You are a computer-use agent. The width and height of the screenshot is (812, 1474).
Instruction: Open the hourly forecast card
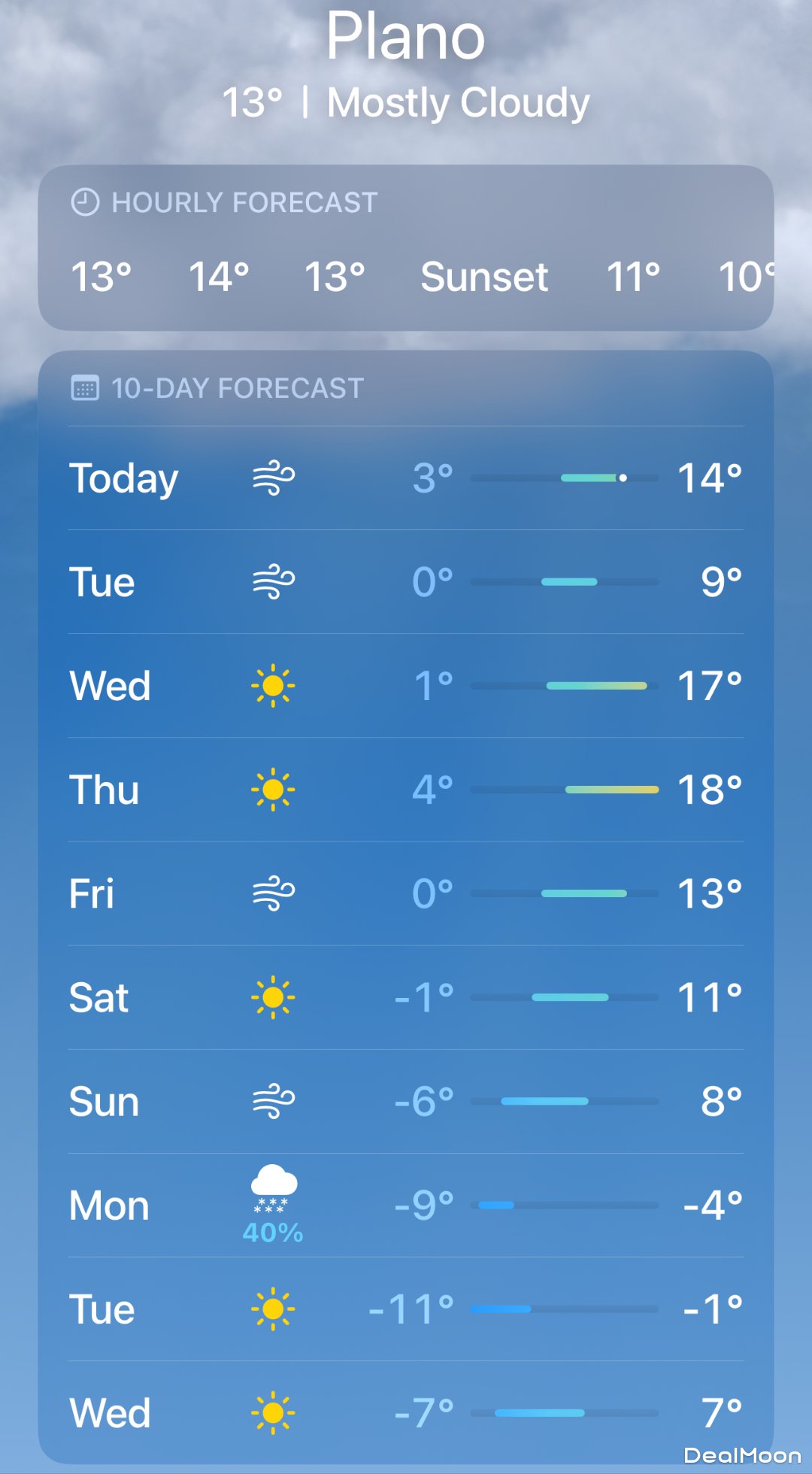[x=406, y=248]
